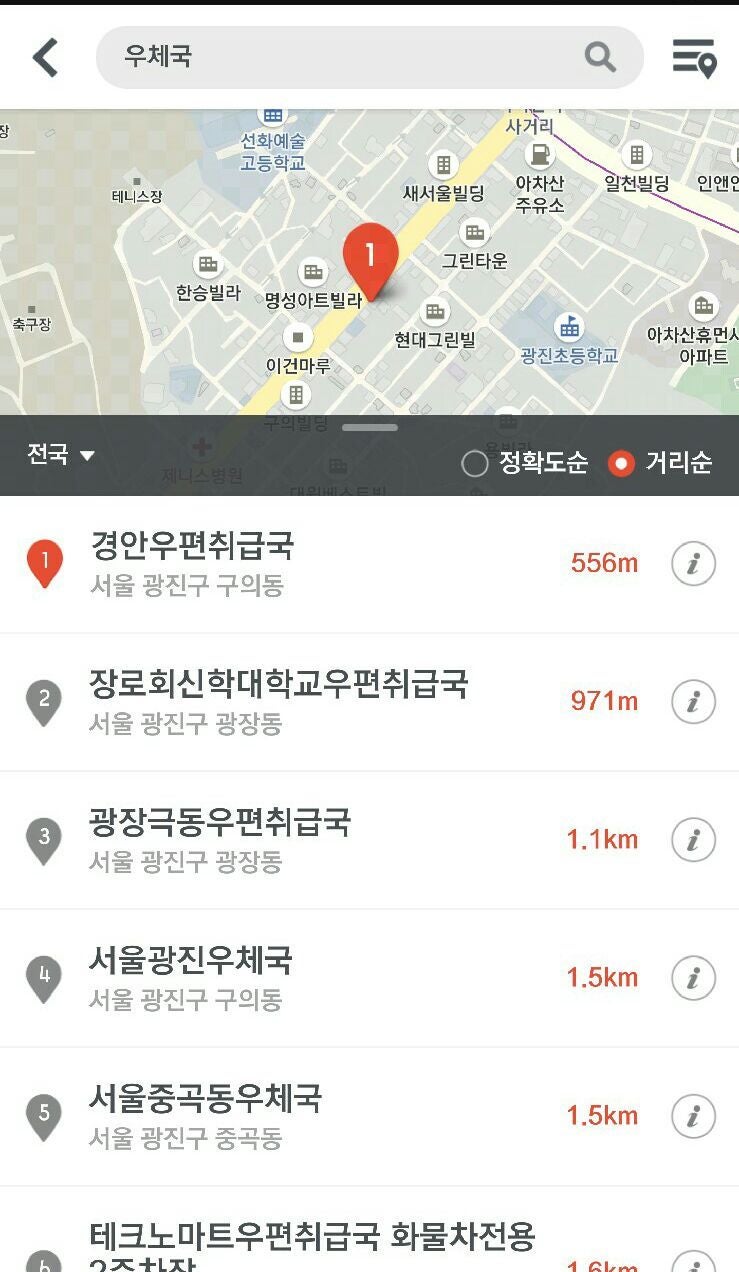The image size is (739, 1272).
Task: Tap the panel drag handle above list
Action: click(x=370, y=427)
